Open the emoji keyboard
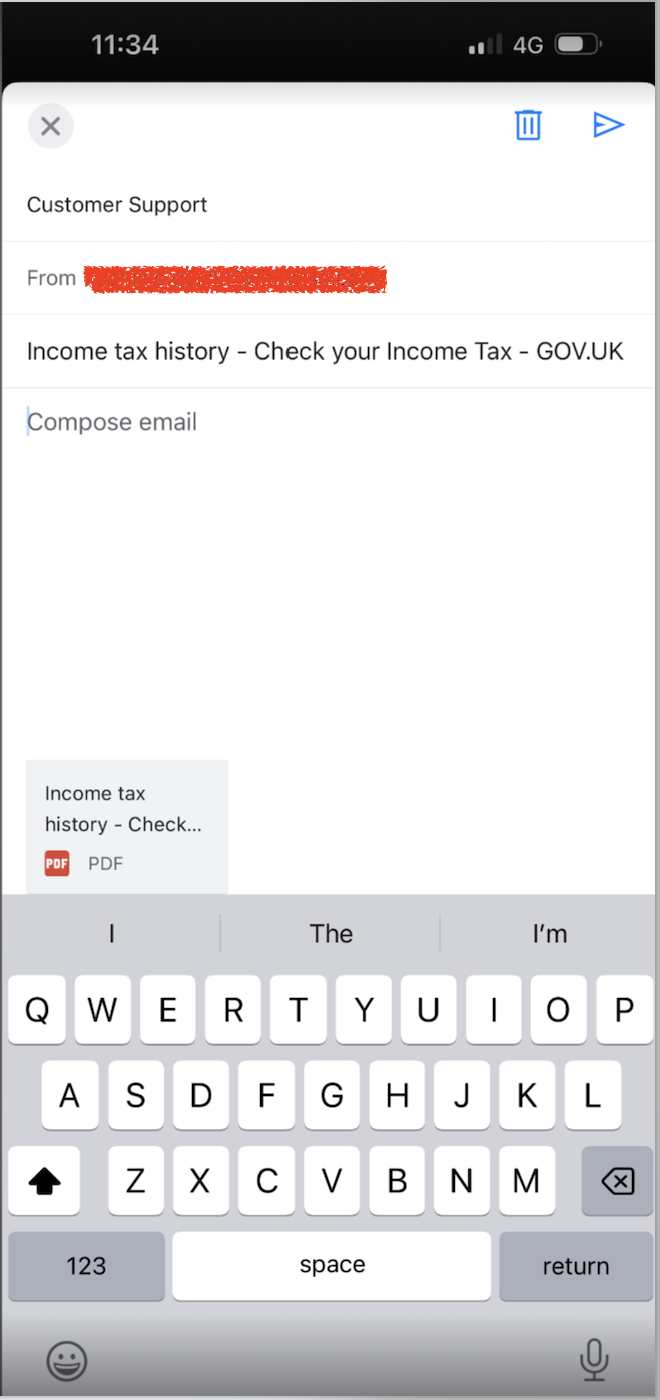 tap(67, 1360)
